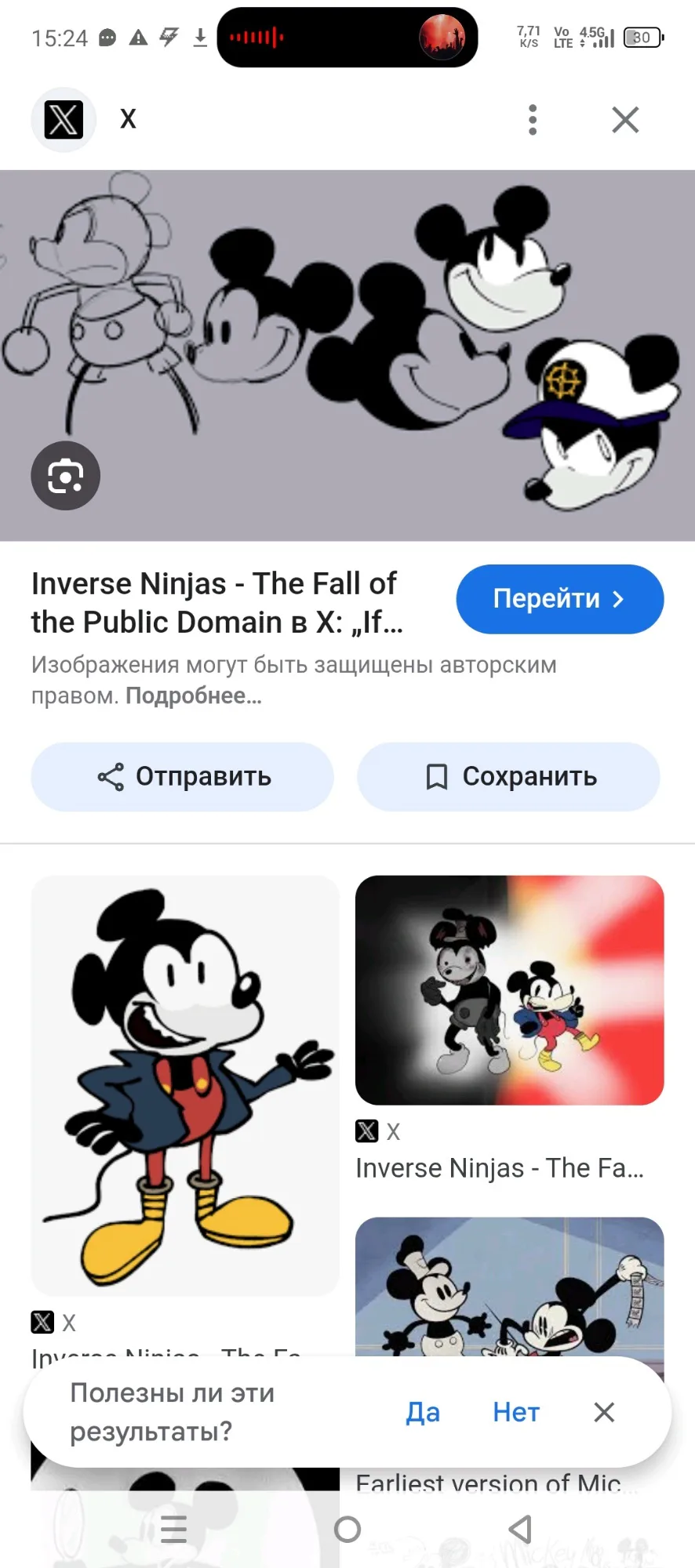Search this image with Google Lens
Screen dimensions: 695x1568
tap(66, 476)
